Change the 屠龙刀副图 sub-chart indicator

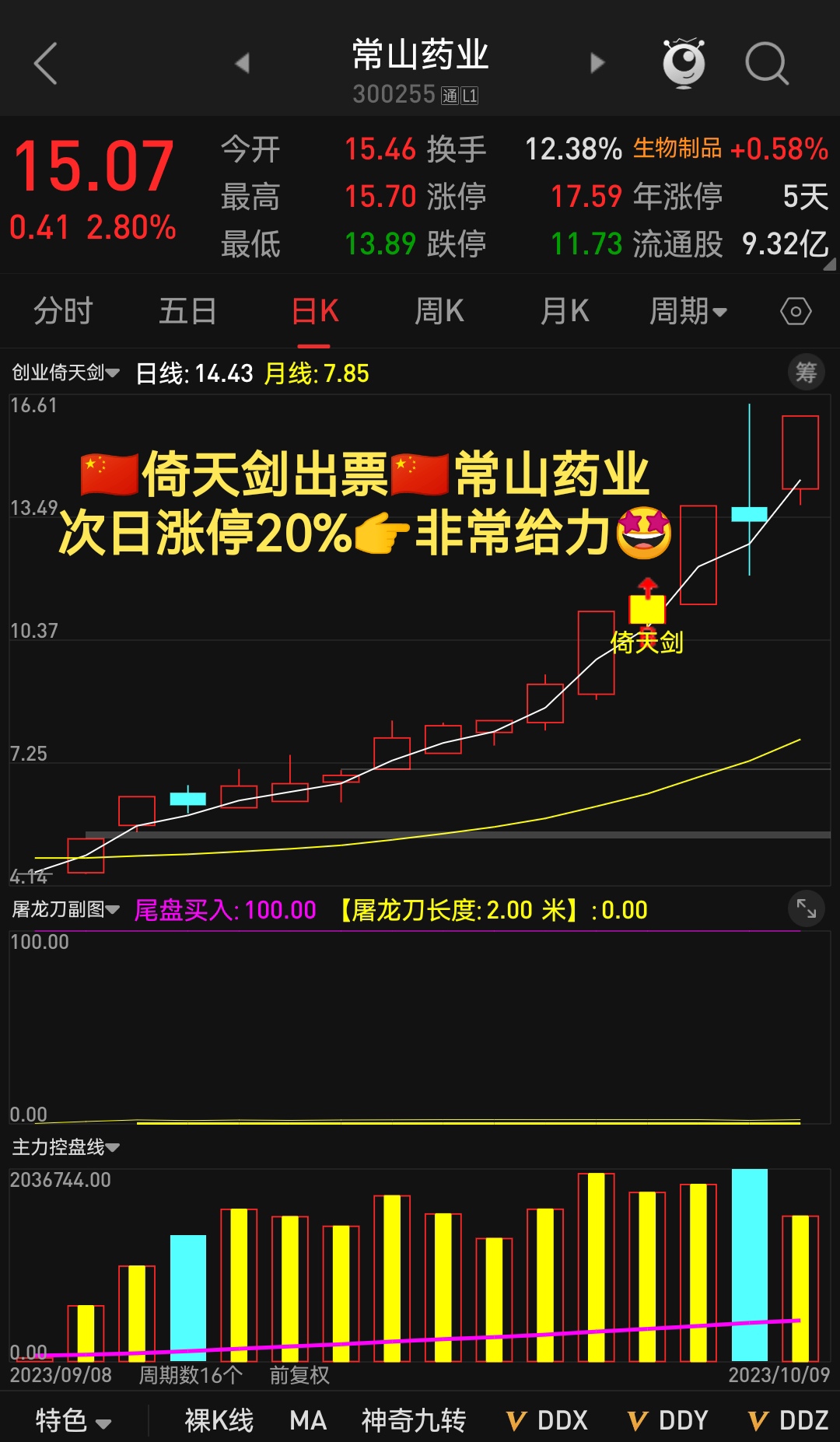[66, 909]
